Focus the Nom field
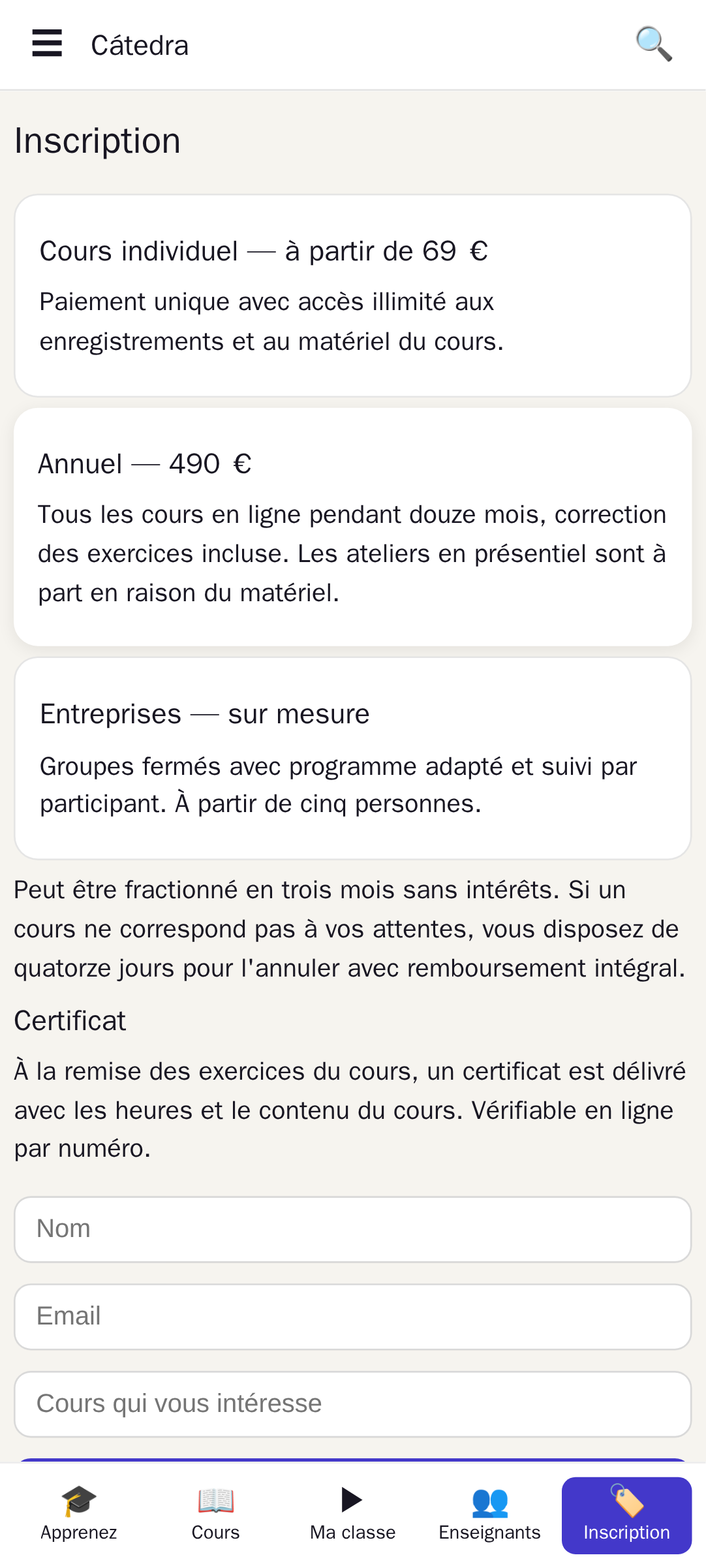The width and height of the screenshot is (706, 1568). click(x=353, y=1229)
